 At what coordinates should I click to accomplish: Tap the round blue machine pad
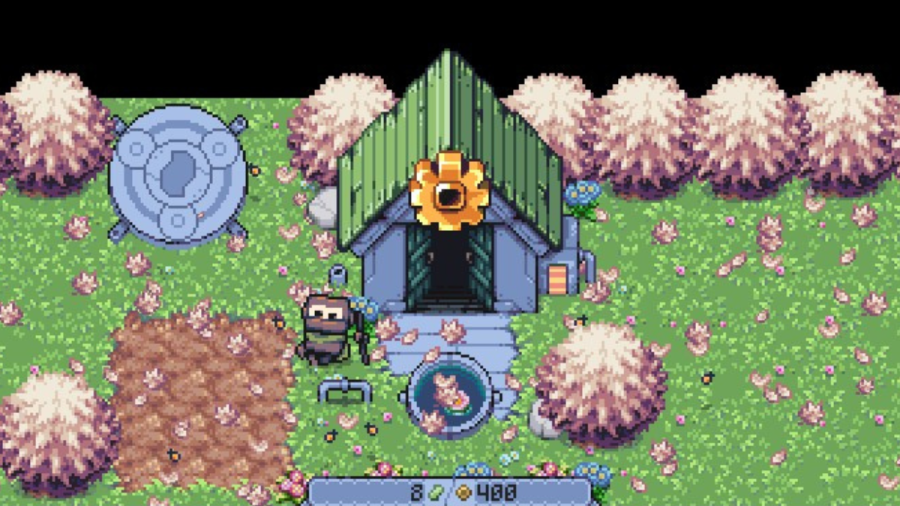tap(177, 175)
